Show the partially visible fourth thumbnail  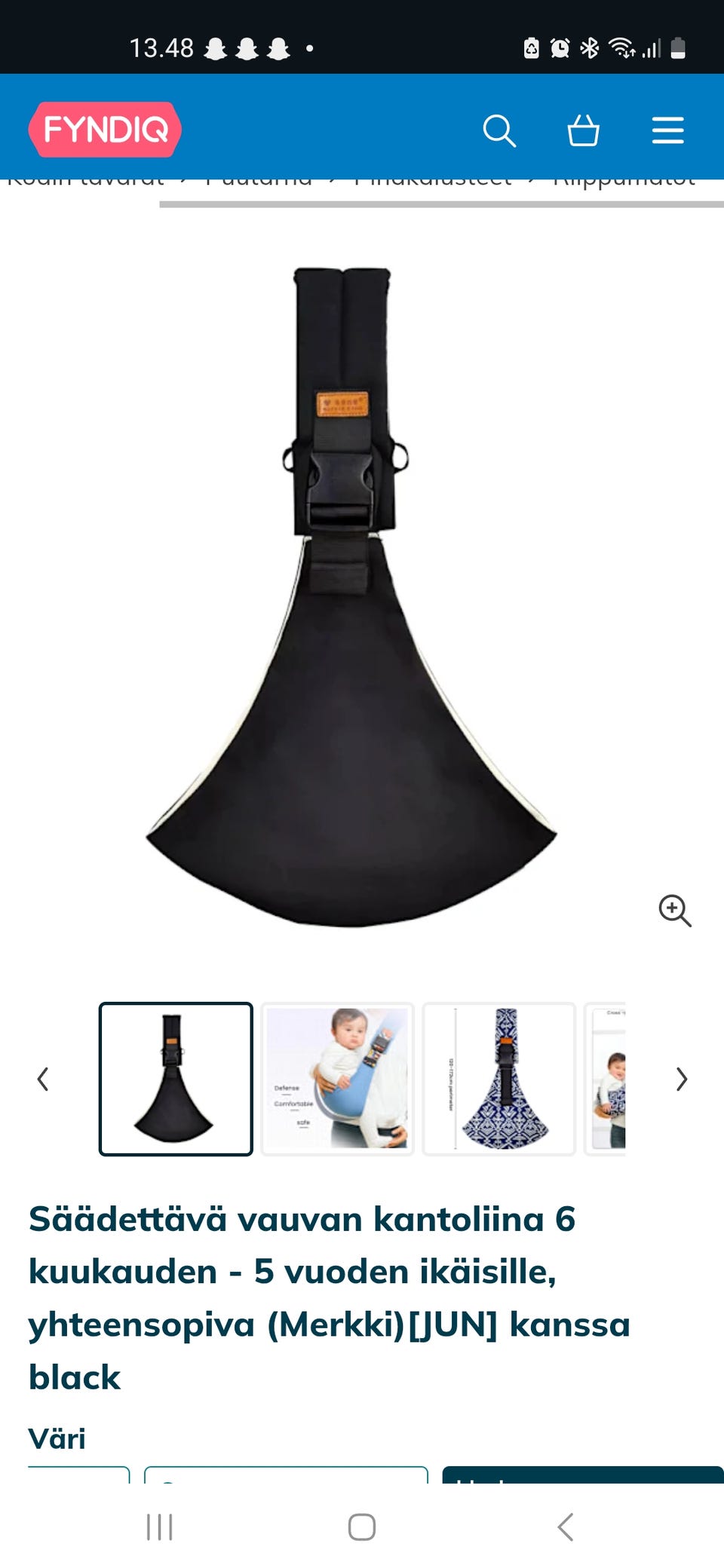click(607, 1079)
